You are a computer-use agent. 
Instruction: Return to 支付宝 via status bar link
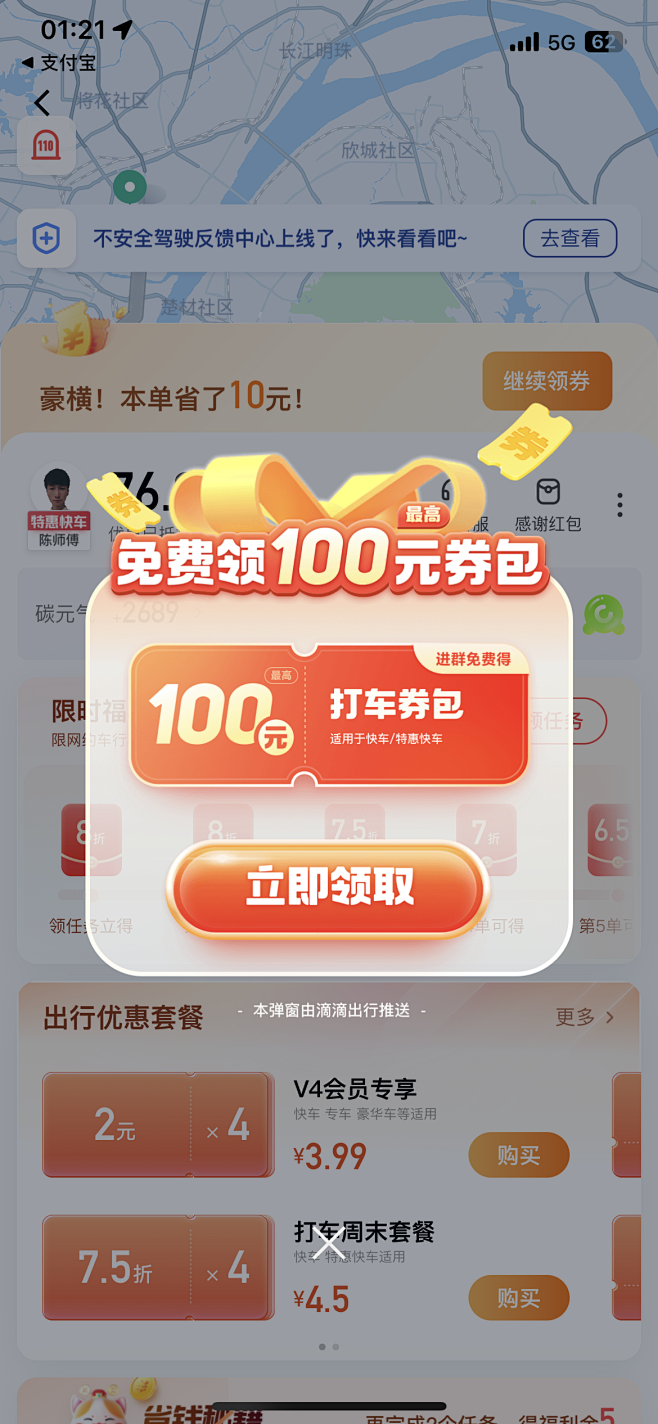tap(58, 63)
